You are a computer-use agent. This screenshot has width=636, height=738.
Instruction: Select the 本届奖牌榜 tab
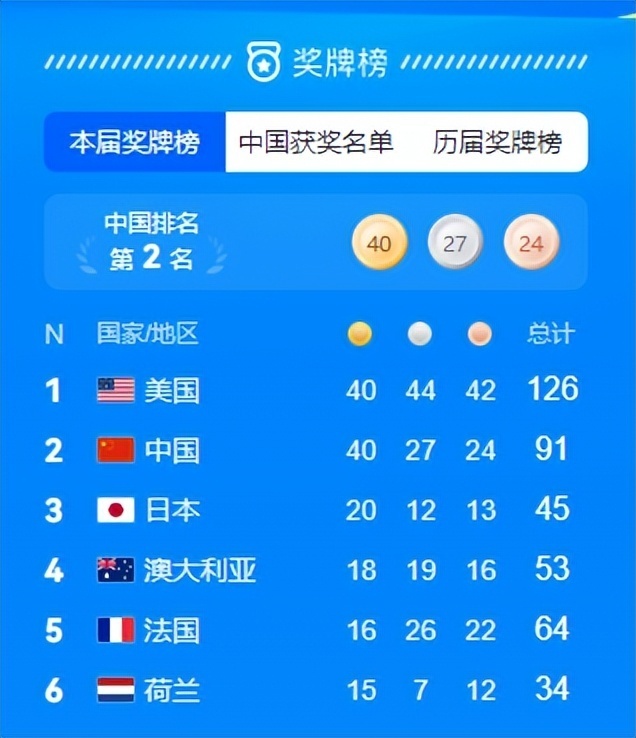click(135, 142)
